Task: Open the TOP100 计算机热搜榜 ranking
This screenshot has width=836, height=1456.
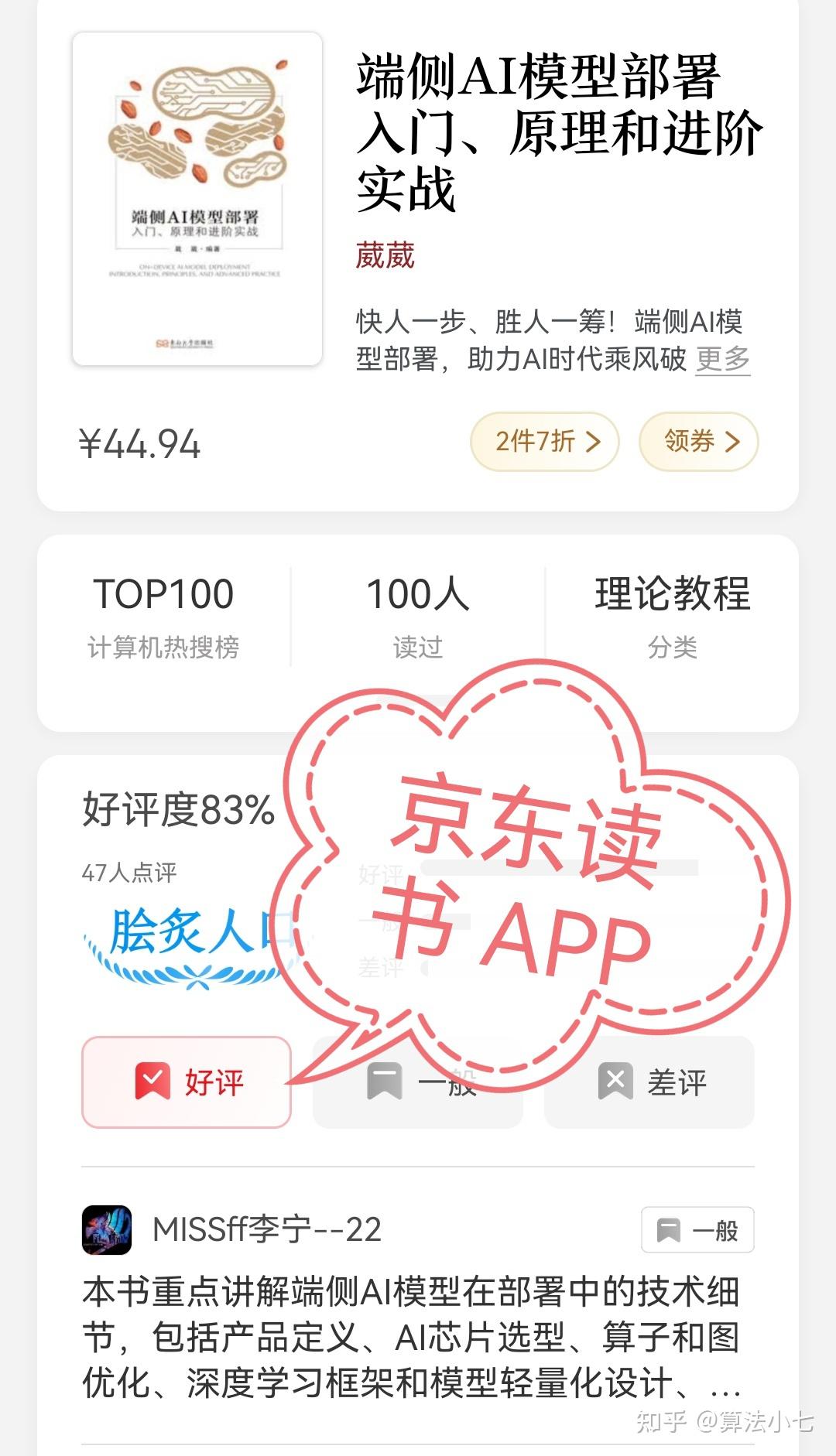Action: 163,616
